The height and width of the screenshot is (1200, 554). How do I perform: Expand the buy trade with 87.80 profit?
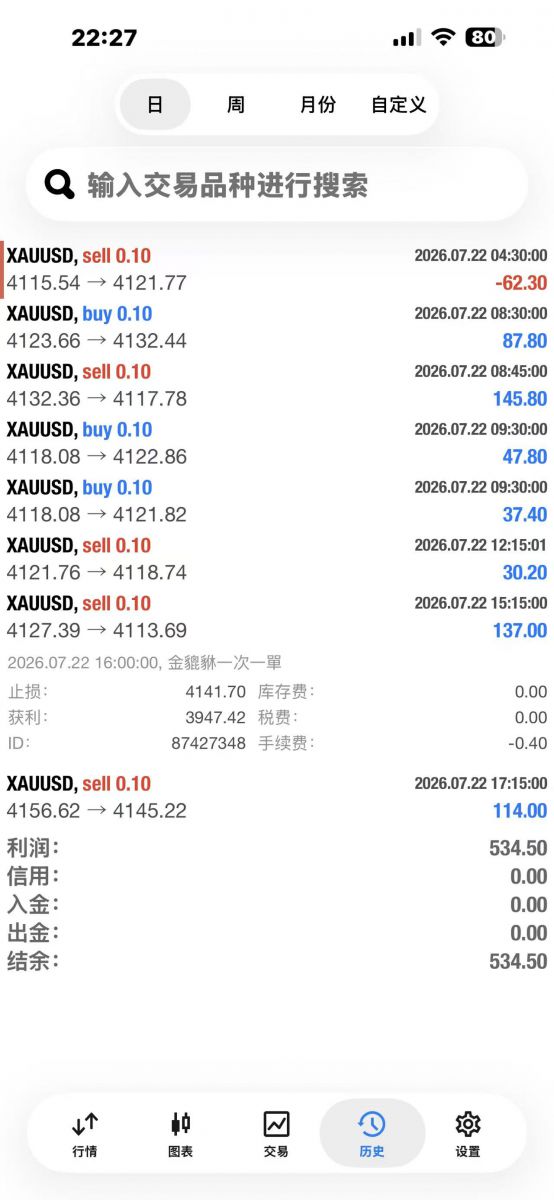click(x=277, y=327)
